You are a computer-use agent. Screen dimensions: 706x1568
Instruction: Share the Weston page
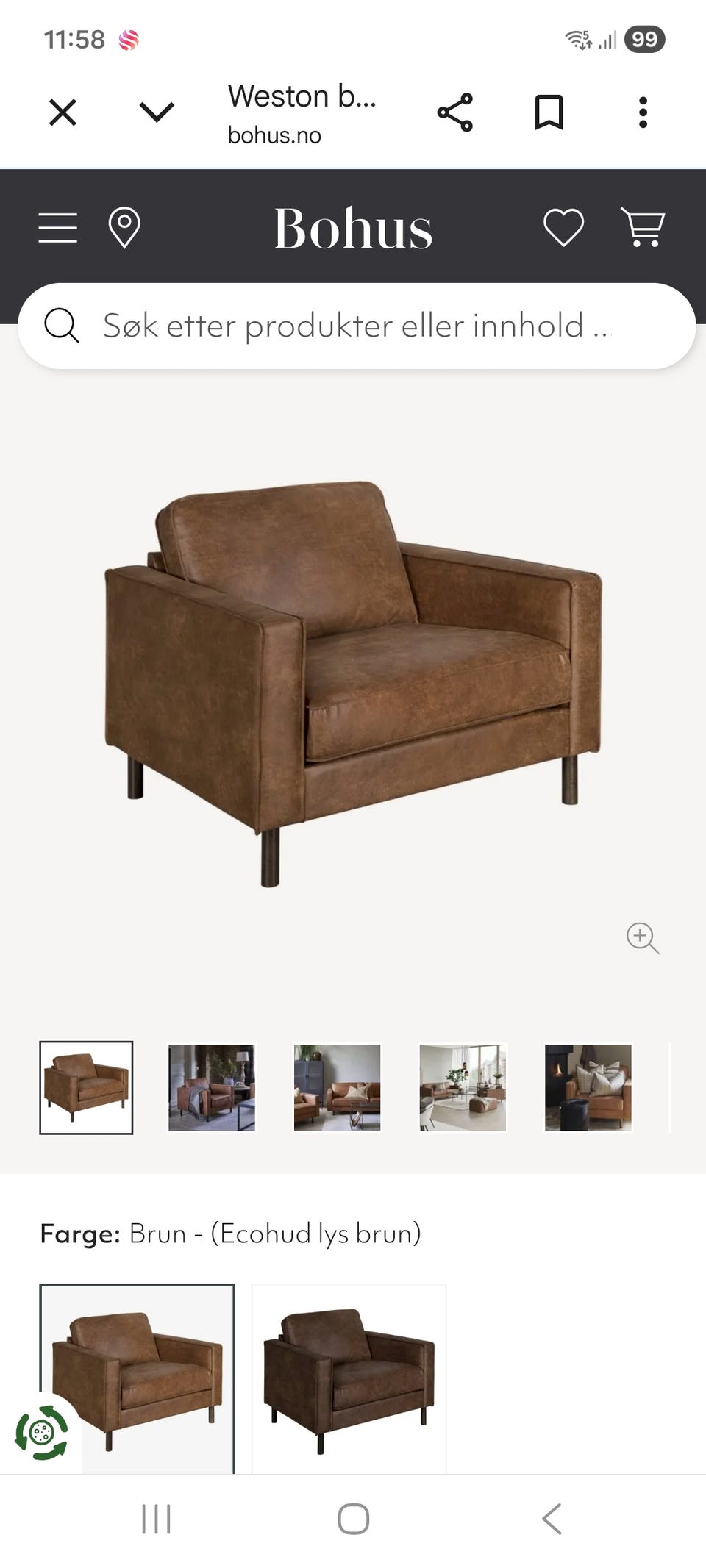455,112
